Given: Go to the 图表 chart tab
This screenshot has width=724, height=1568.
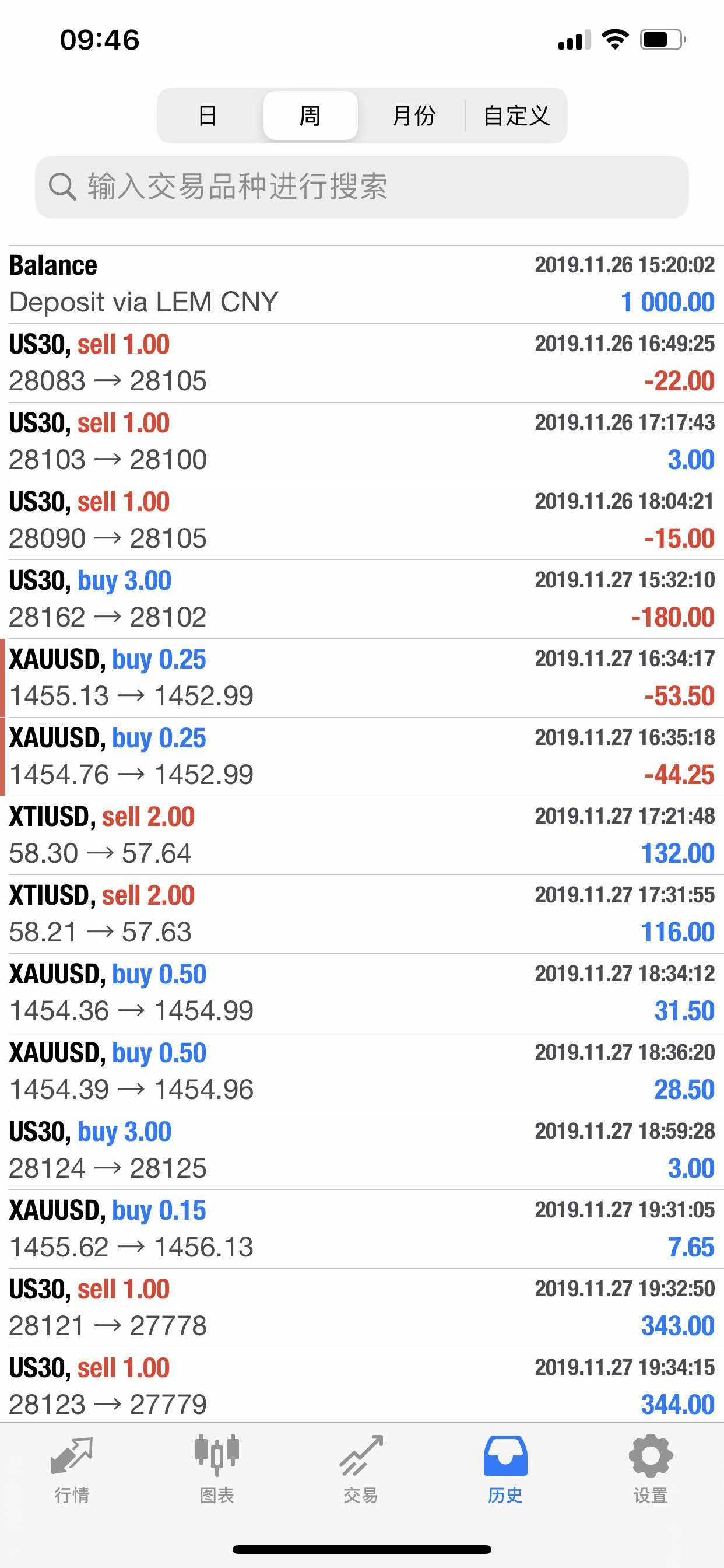Looking at the screenshot, I should pyautogui.click(x=217, y=1469).
